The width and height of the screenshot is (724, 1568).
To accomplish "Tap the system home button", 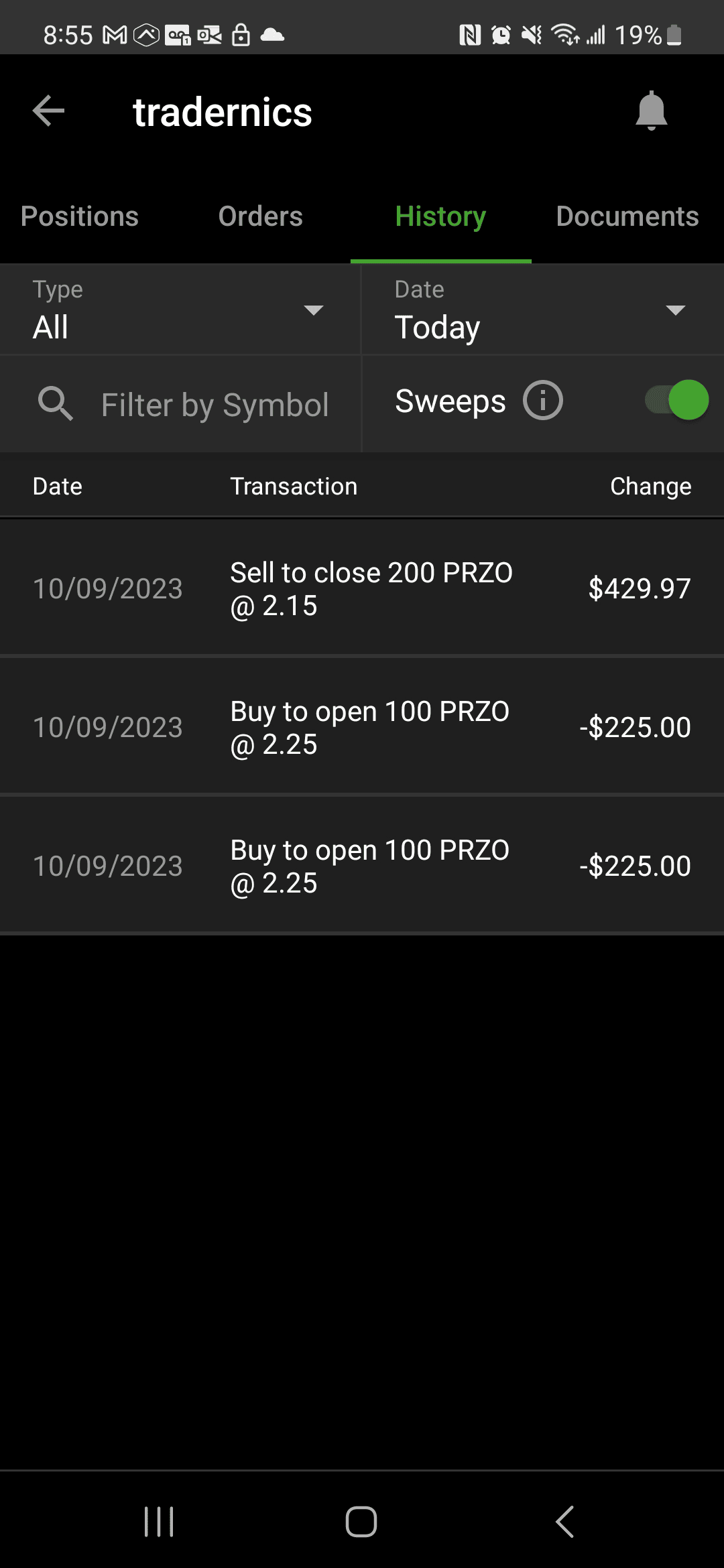I will click(x=361, y=1521).
